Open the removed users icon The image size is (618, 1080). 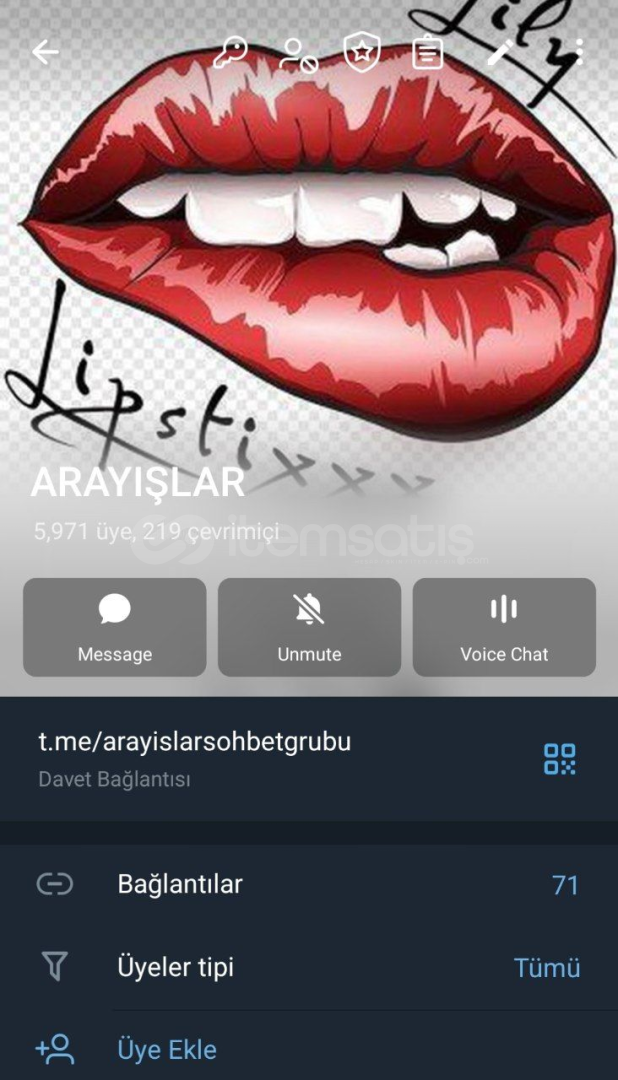click(x=298, y=54)
